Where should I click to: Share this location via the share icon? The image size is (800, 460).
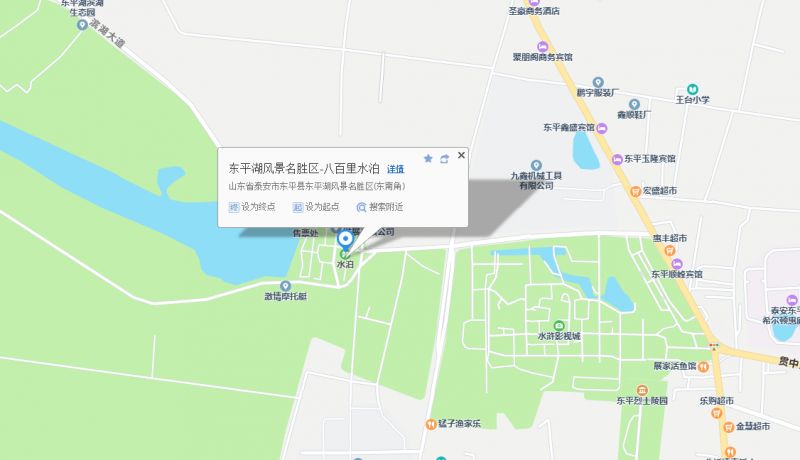coord(444,159)
